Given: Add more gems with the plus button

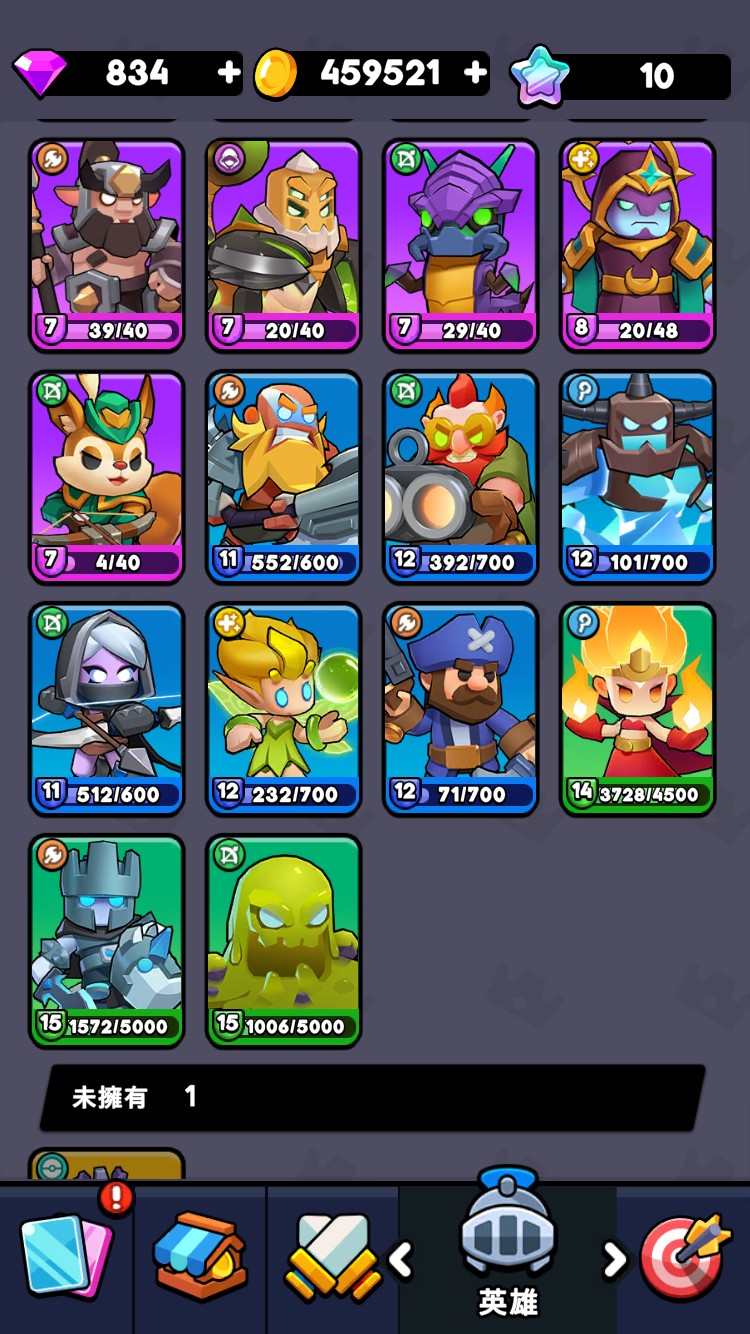Looking at the screenshot, I should [229, 73].
